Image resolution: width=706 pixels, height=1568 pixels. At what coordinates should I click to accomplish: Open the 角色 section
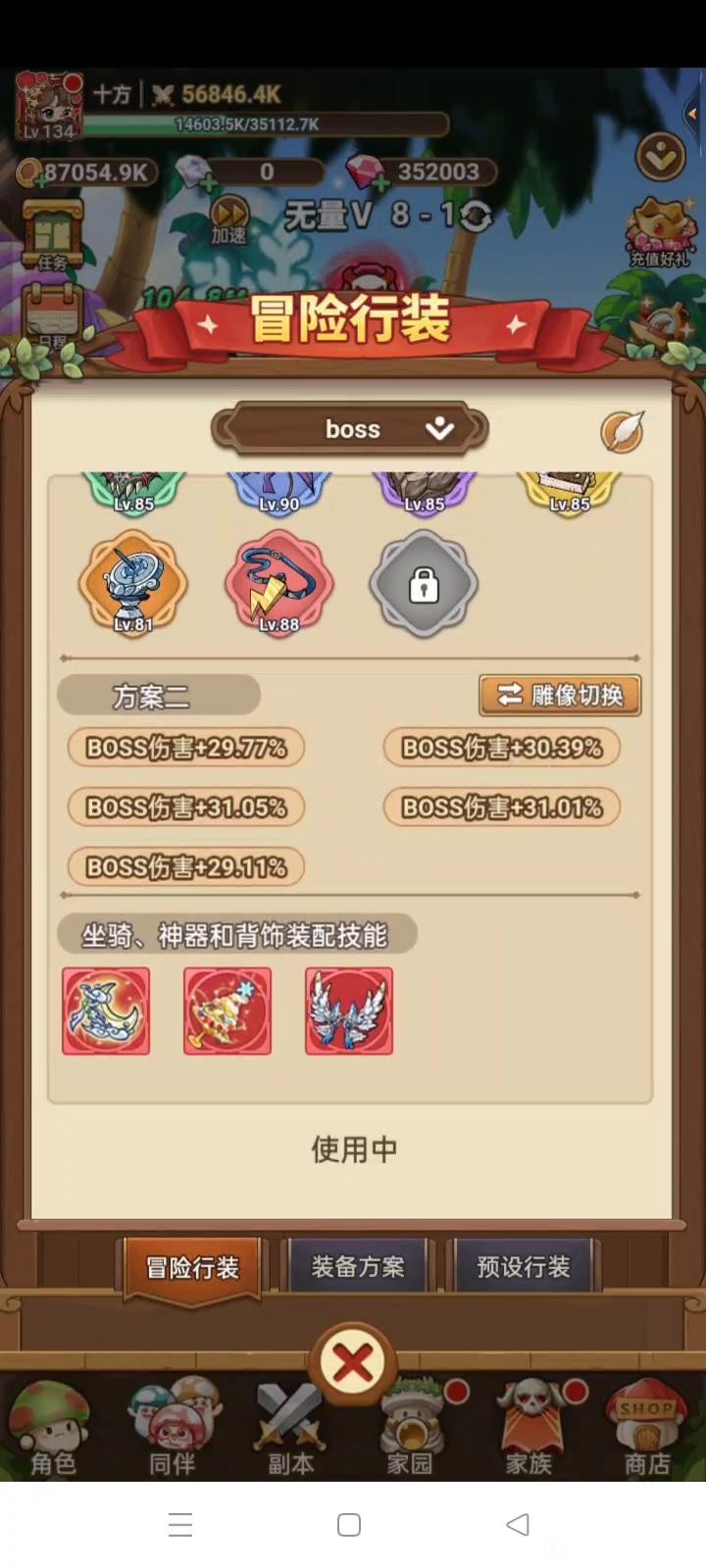pos(51,1431)
